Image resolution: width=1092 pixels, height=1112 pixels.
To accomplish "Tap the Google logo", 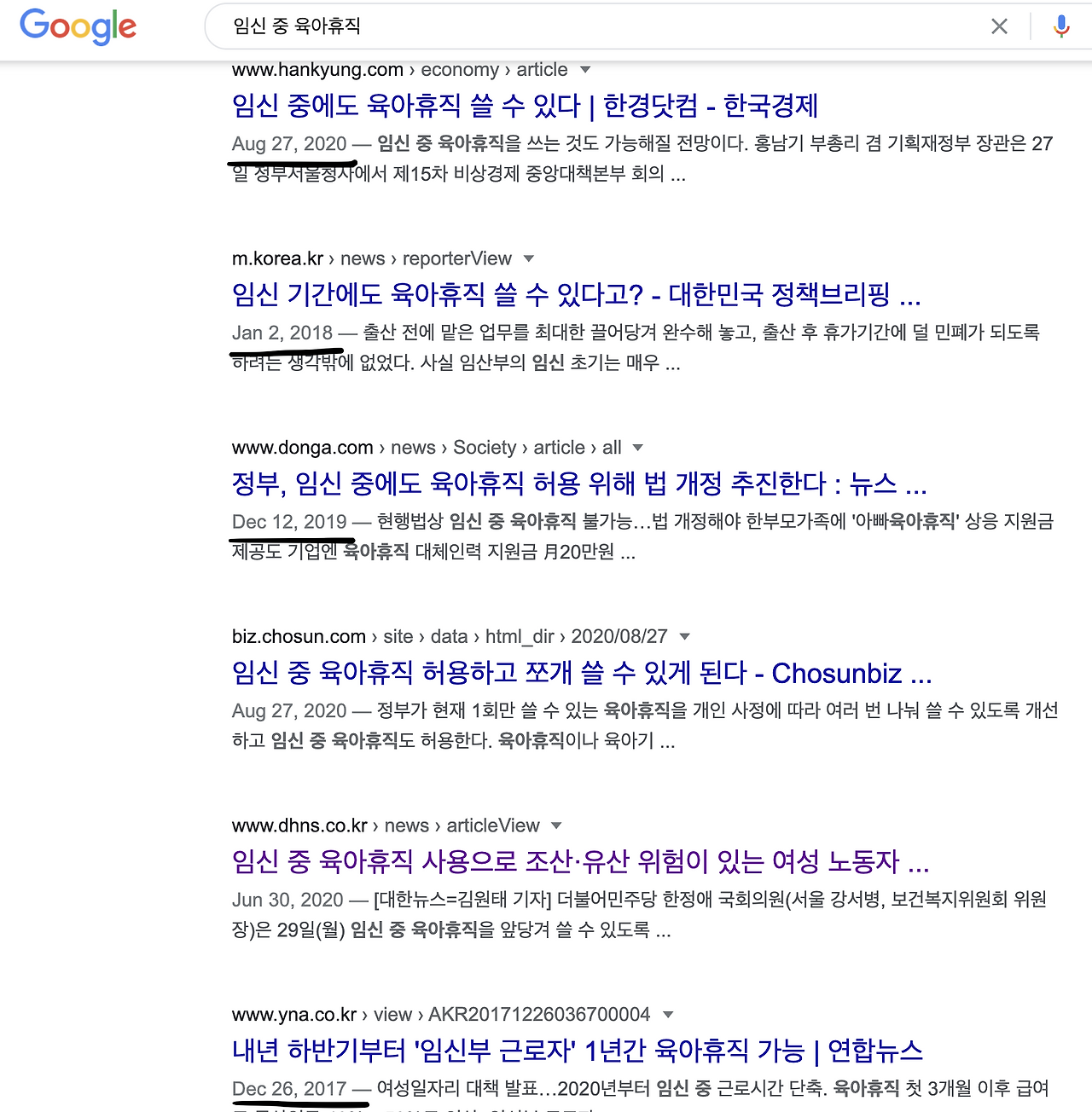I will pos(78,26).
